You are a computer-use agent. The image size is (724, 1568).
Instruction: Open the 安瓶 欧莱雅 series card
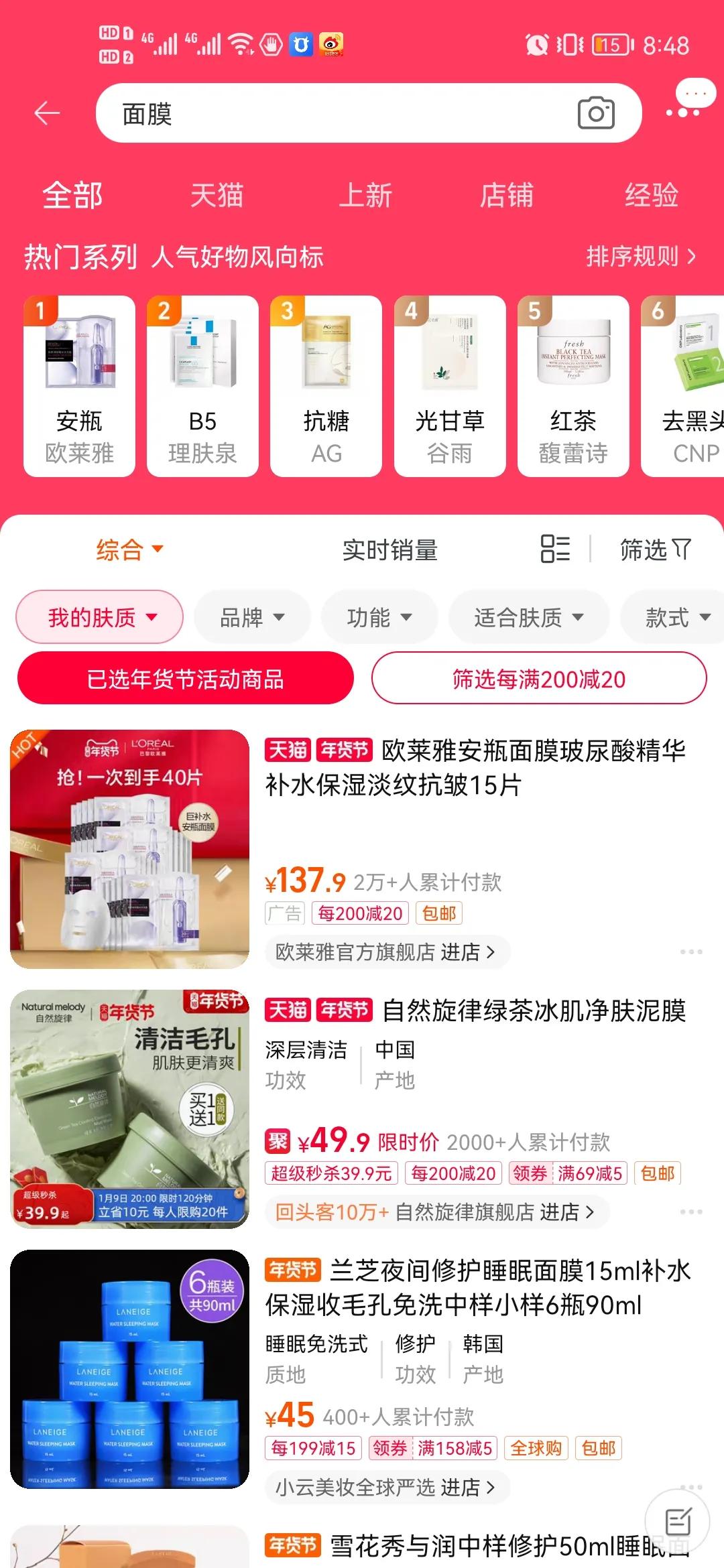(x=79, y=386)
